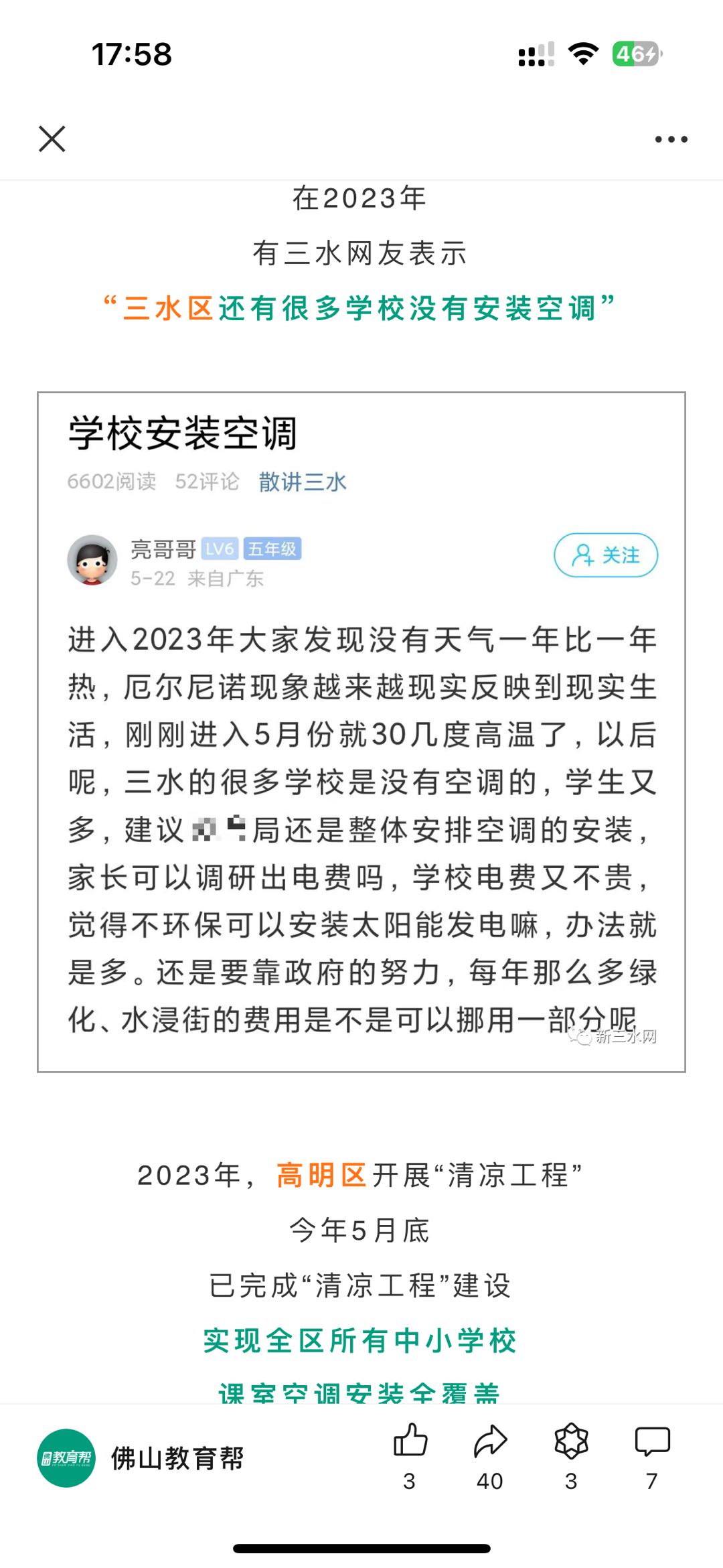Image resolution: width=723 pixels, height=1568 pixels.
Task: Tap the flower-shaped 在看 icon
Action: pyautogui.click(x=571, y=1441)
